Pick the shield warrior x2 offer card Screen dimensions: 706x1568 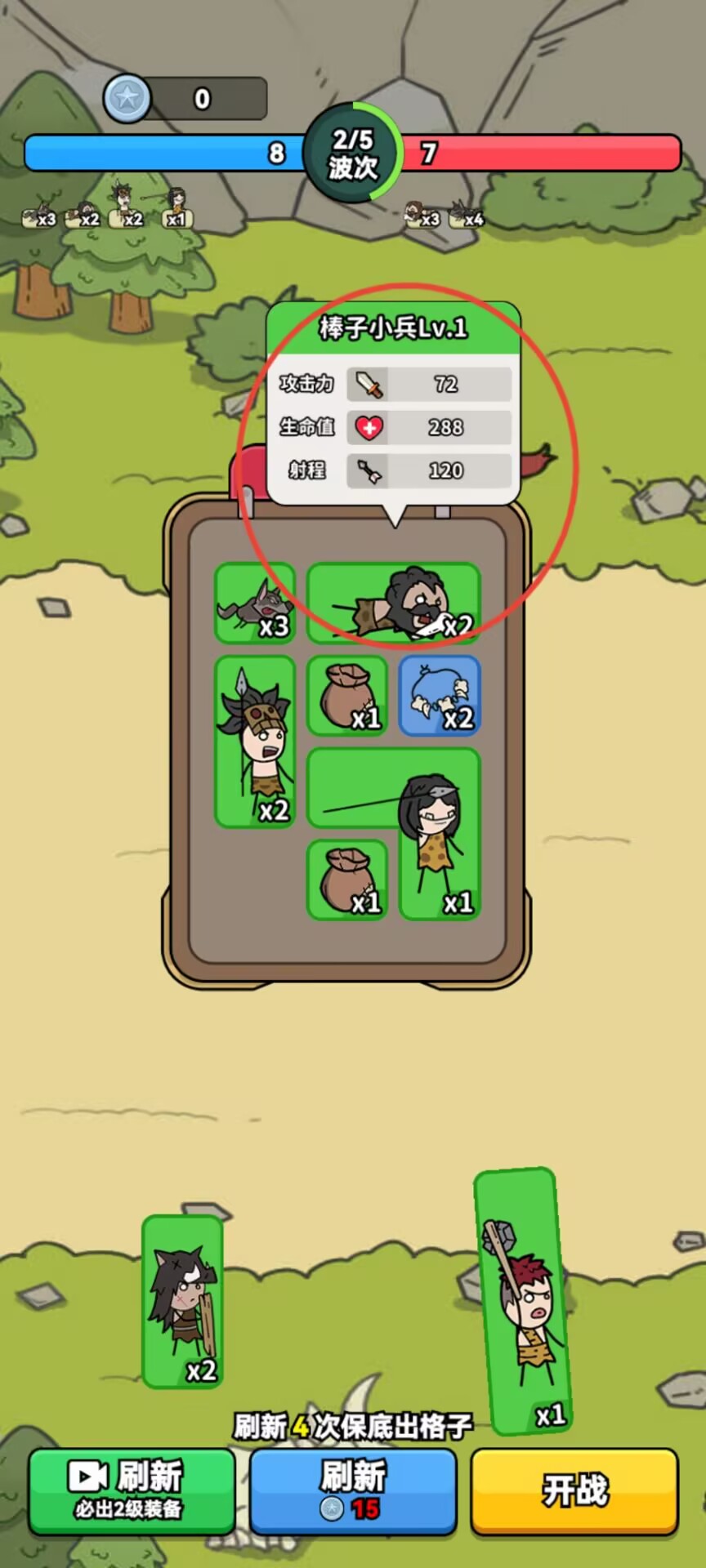tap(183, 1301)
